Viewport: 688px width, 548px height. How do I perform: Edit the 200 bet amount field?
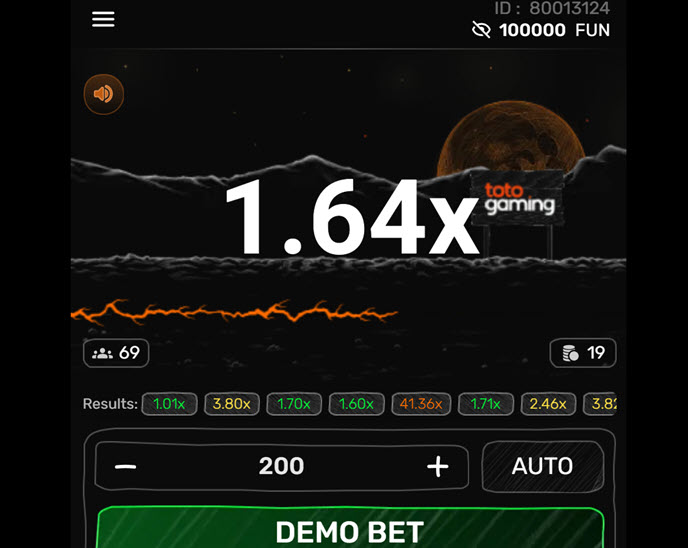click(x=281, y=466)
